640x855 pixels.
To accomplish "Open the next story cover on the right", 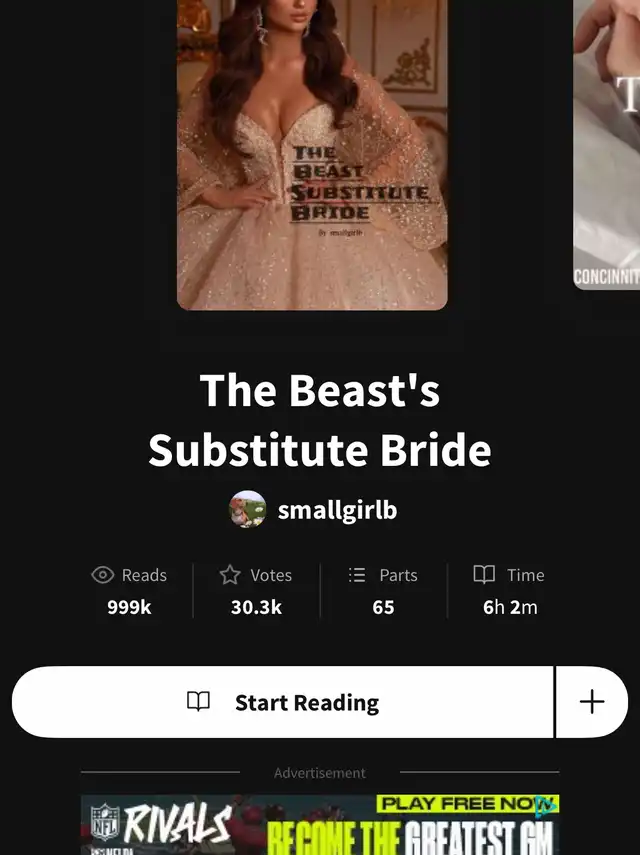I will click(607, 145).
